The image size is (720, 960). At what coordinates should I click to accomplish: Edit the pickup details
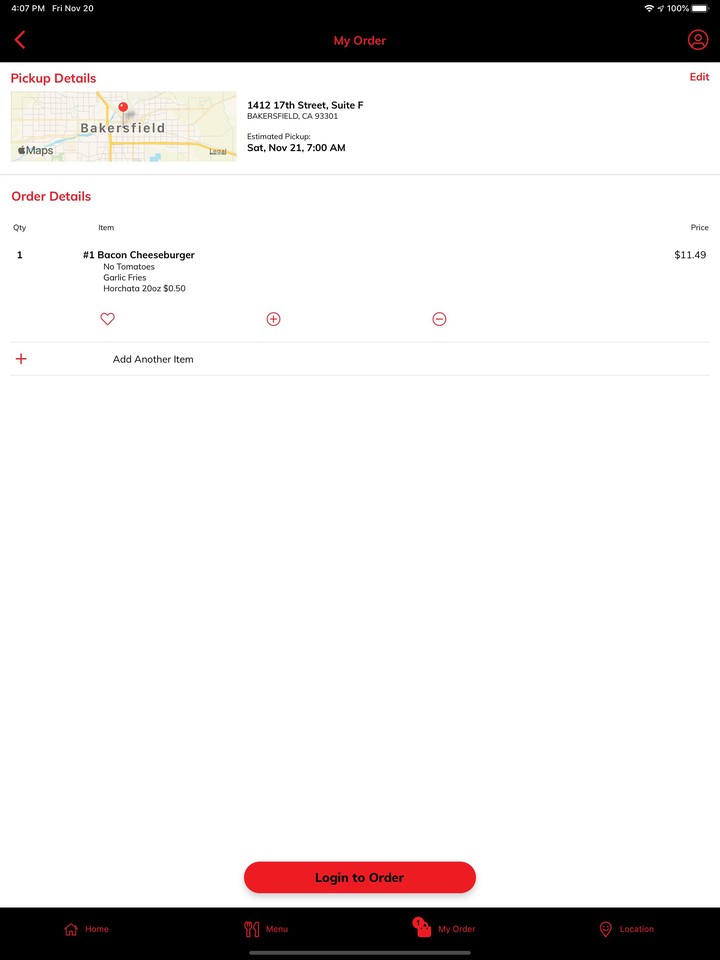(x=699, y=77)
